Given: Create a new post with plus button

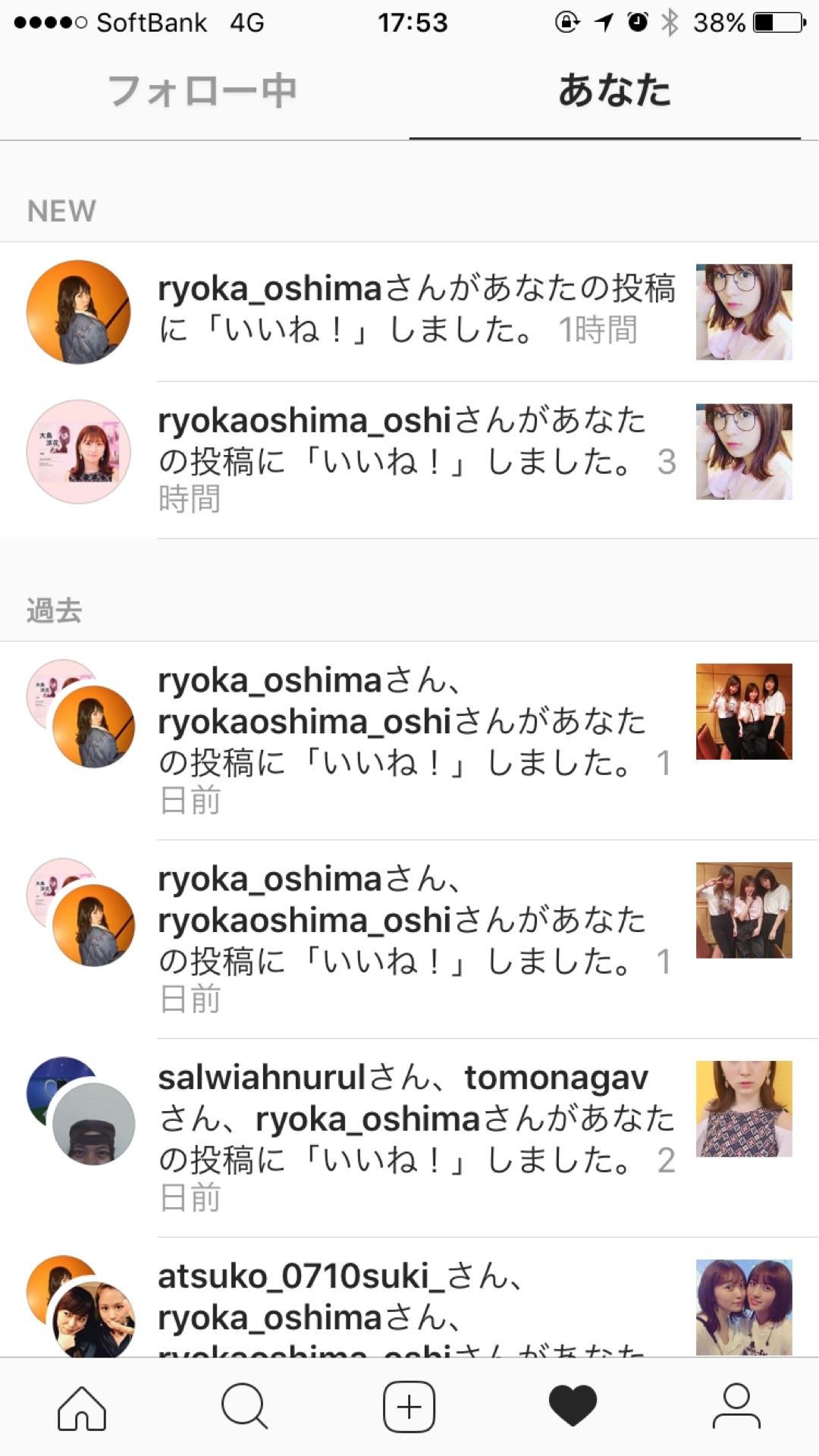Looking at the screenshot, I should pos(409,1407).
